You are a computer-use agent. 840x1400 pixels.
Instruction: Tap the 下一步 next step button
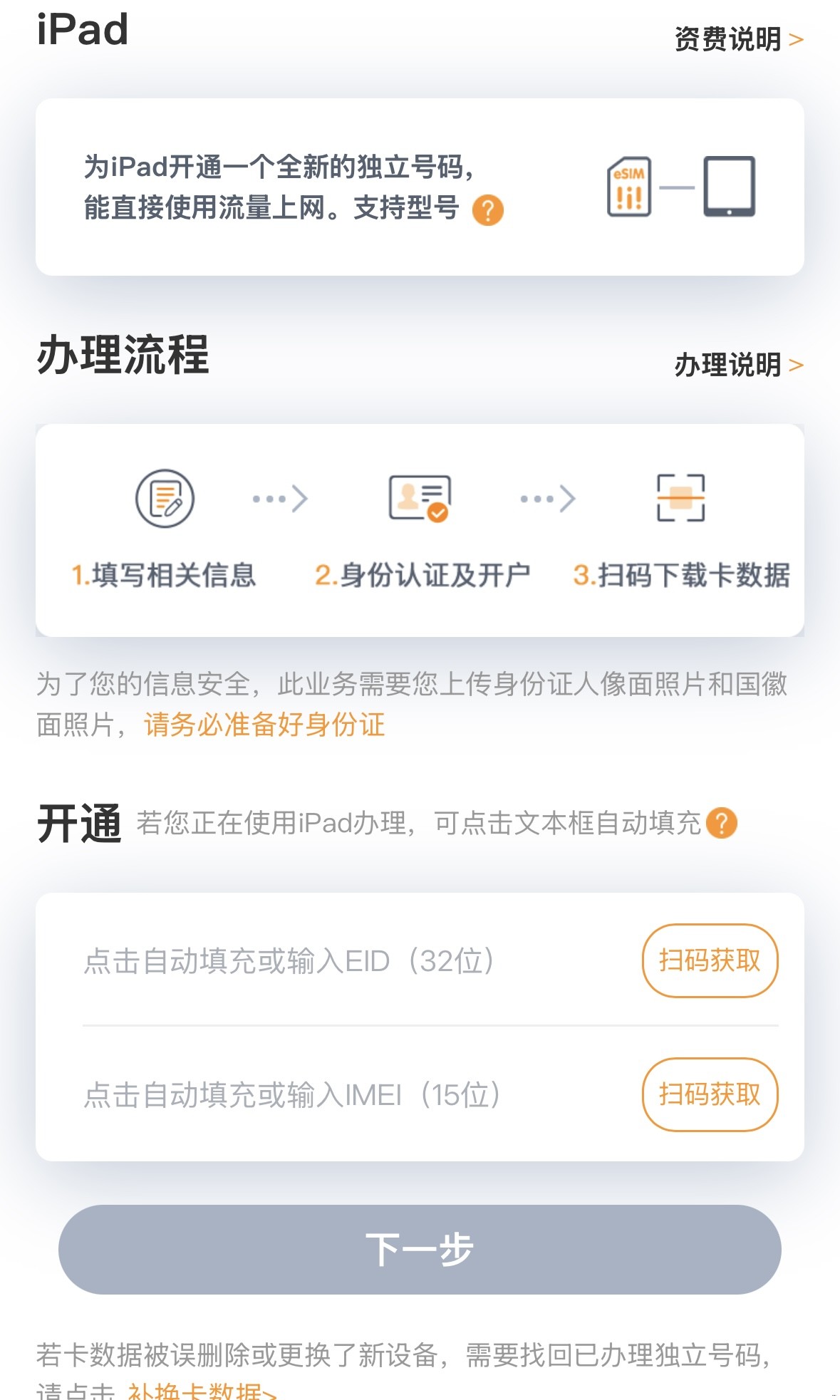click(x=420, y=1250)
